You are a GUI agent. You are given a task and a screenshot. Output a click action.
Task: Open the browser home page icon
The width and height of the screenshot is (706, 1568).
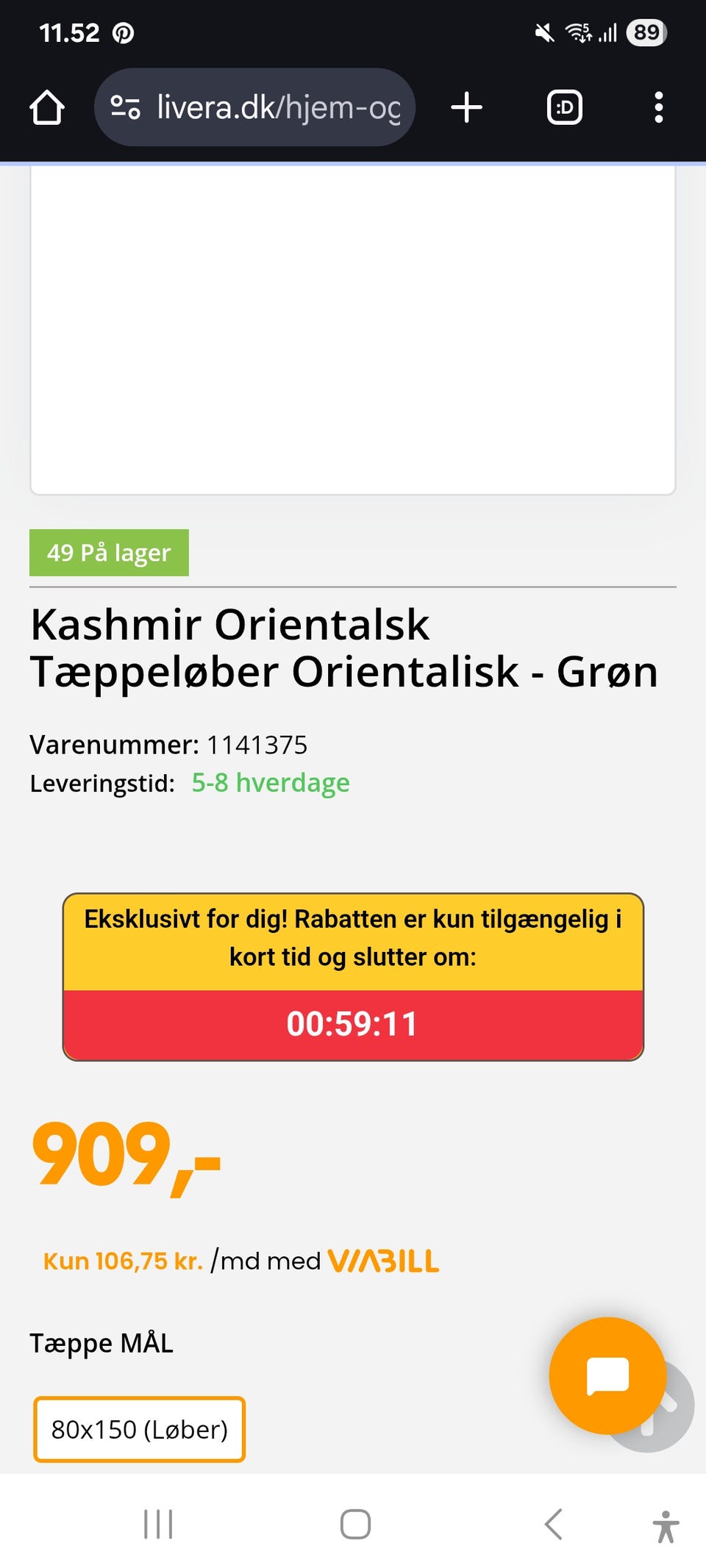(46, 107)
